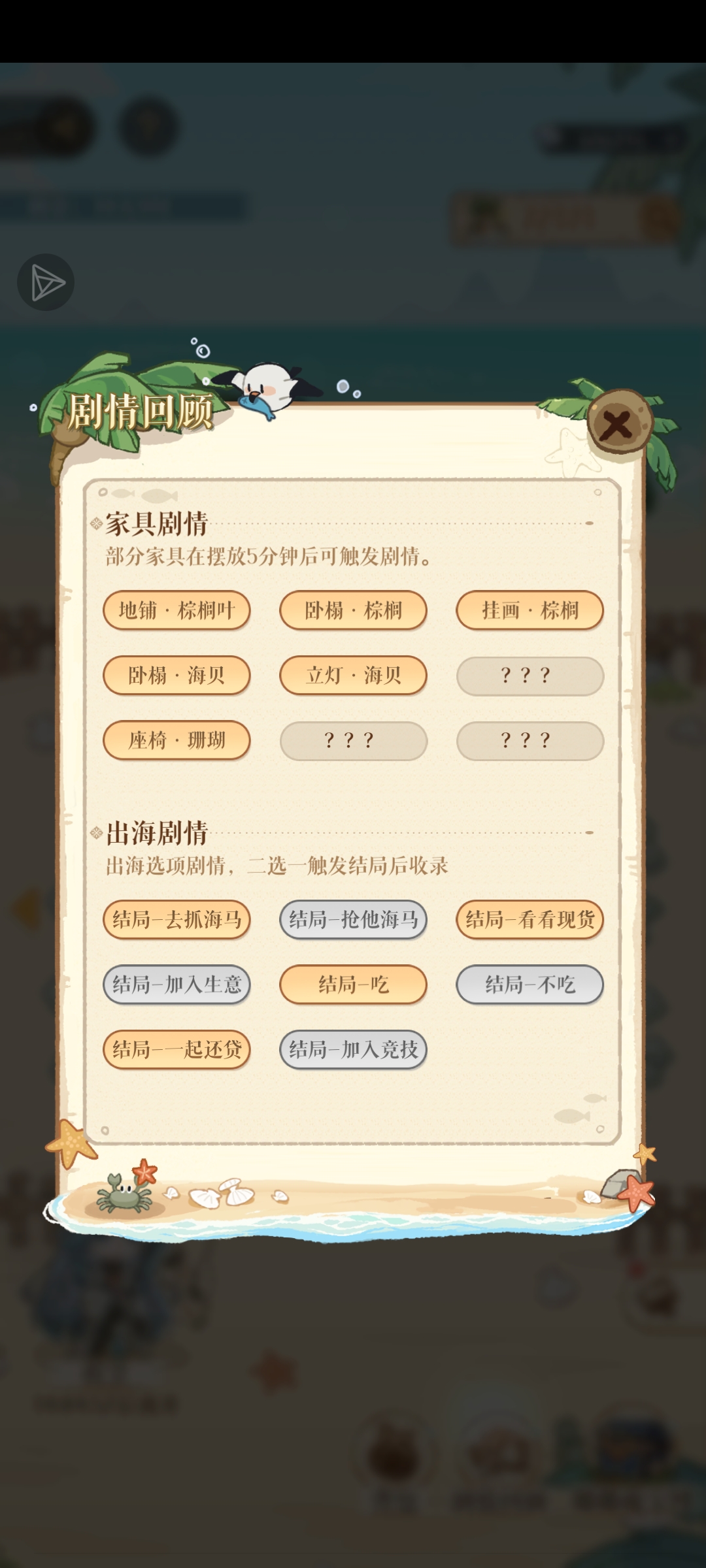View the 卧榻·海贝 story
This screenshot has height=1568, width=706.
(x=176, y=675)
